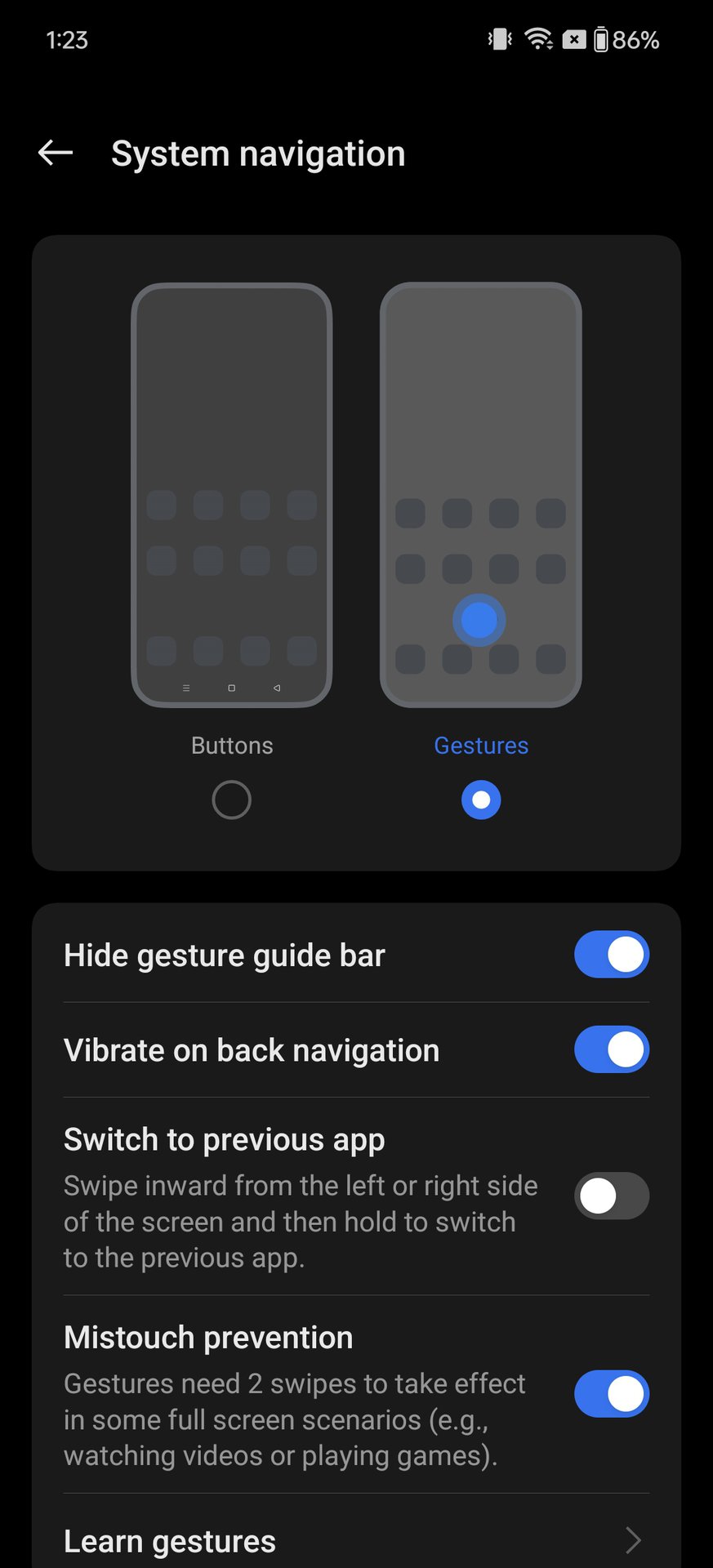Toggle Mistouch prevention off
The width and height of the screenshot is (713, 1568).
point(611,1394)
